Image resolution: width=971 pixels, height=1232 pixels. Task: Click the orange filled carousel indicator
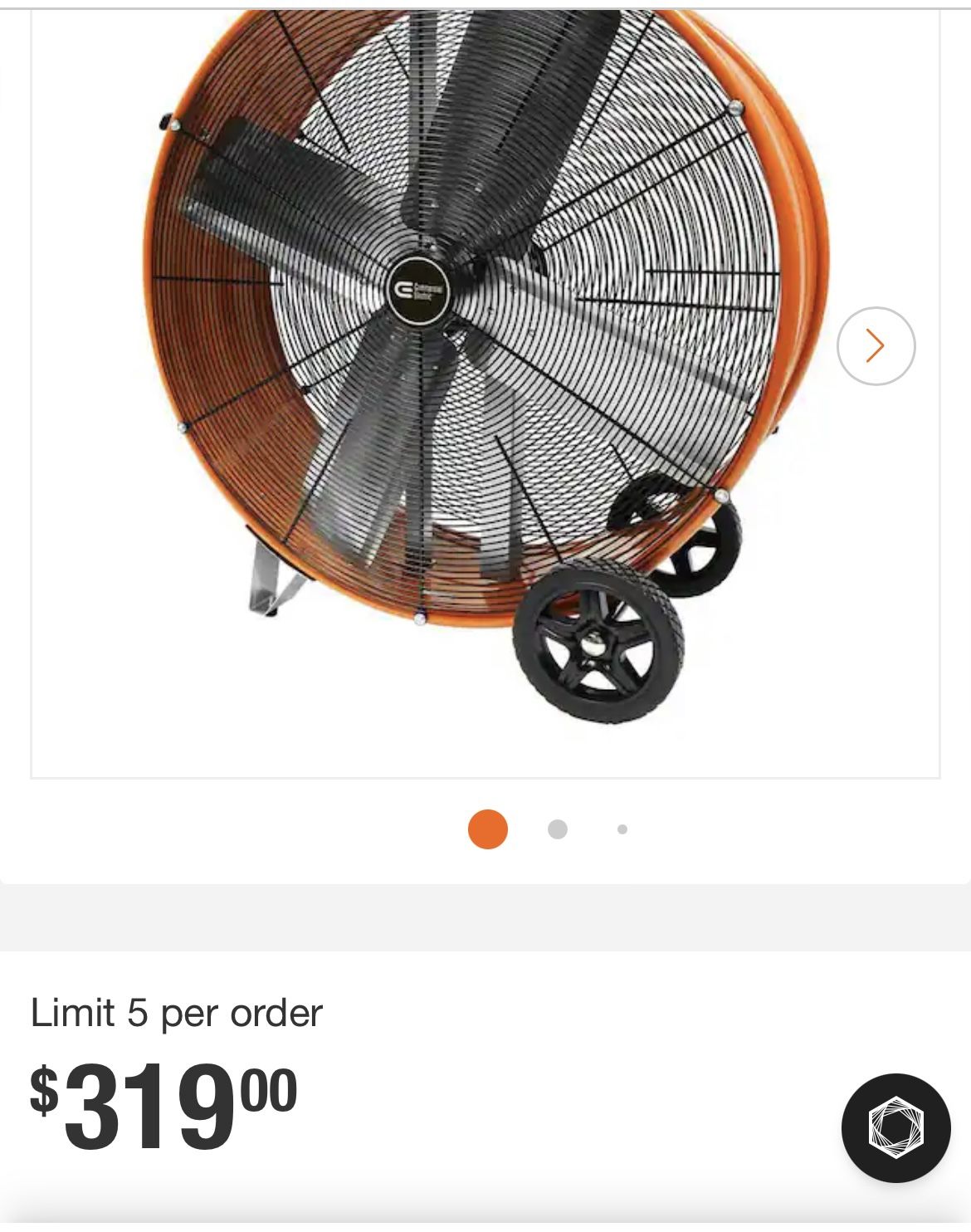pyautogui.click(x=490, y=828)
